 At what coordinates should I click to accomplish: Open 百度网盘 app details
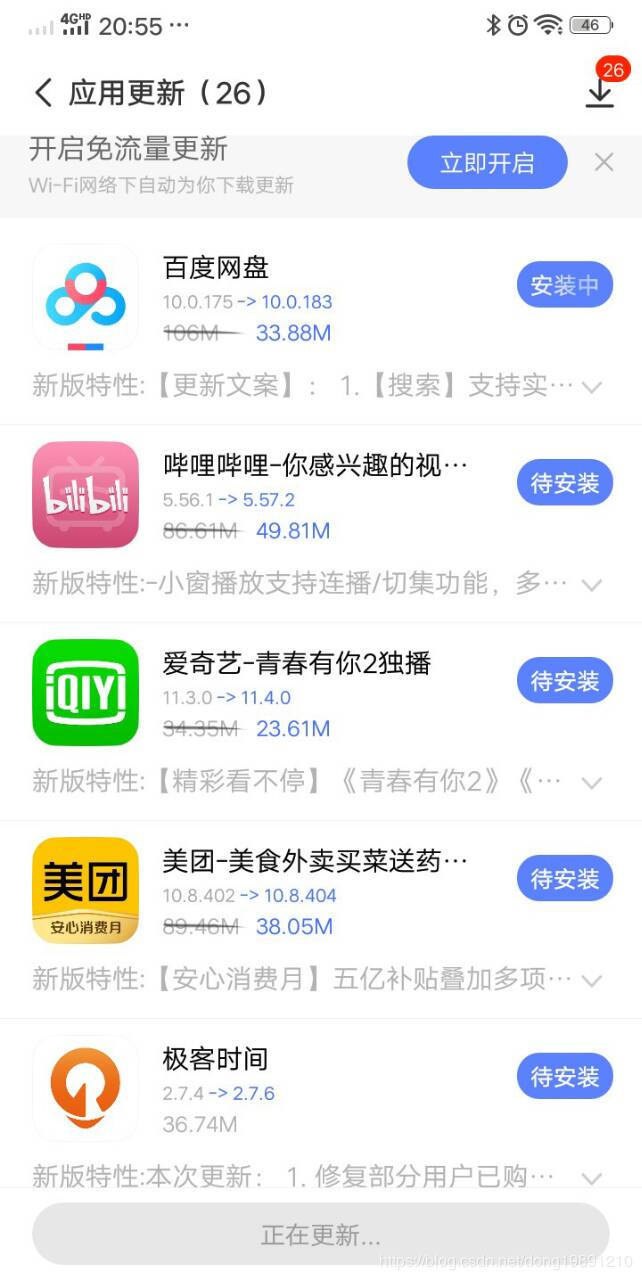tap(85, 297)
